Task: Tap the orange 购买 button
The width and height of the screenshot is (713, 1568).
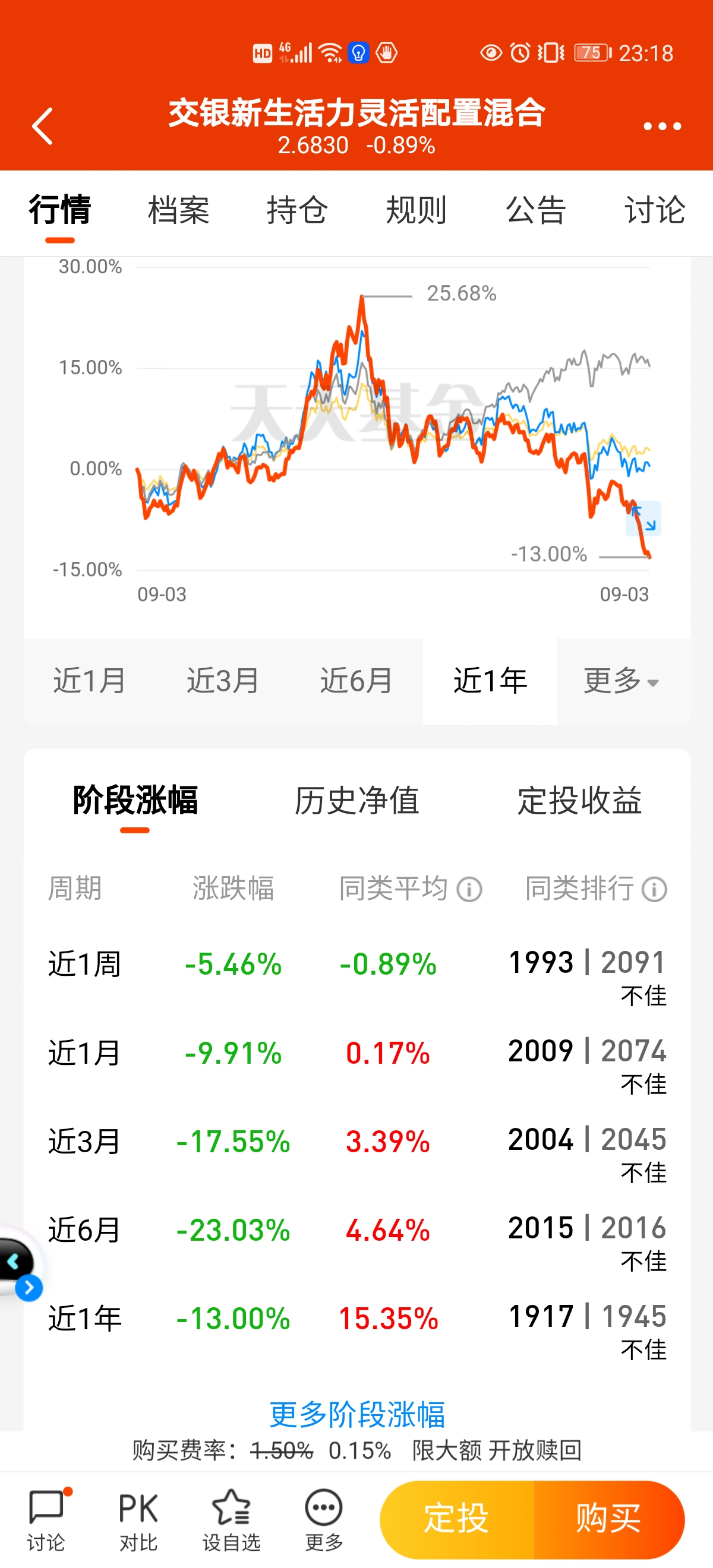Action: coord(608,1518)
